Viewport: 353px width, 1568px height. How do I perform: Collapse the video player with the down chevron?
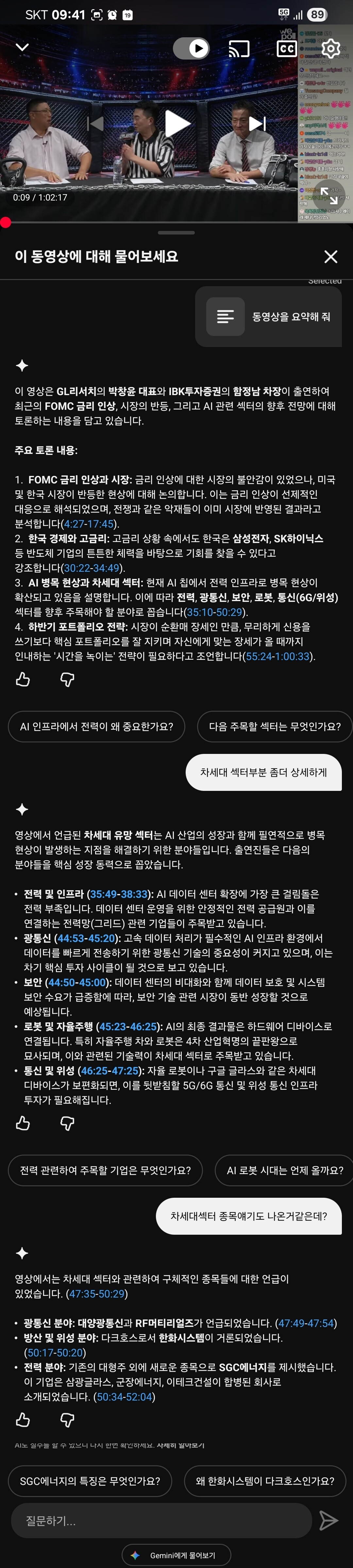23,47
